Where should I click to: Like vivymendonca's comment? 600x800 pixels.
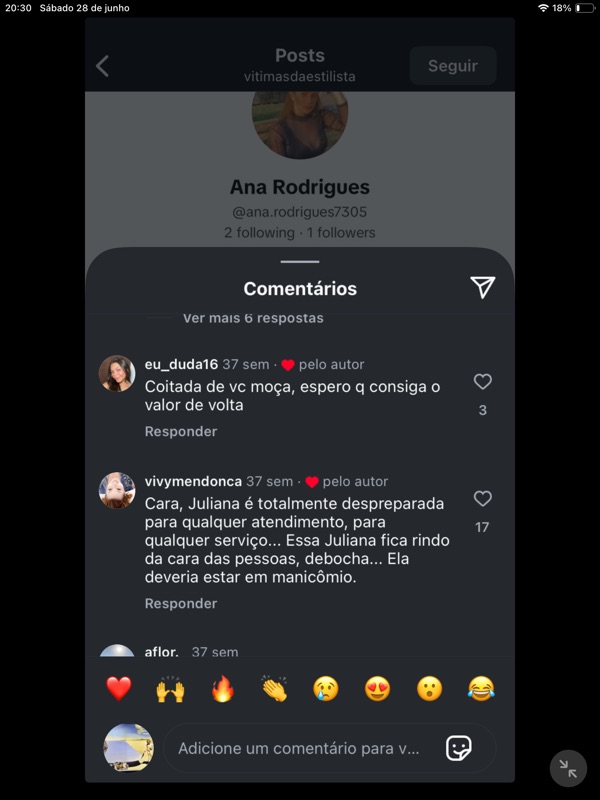coord(483,499)
